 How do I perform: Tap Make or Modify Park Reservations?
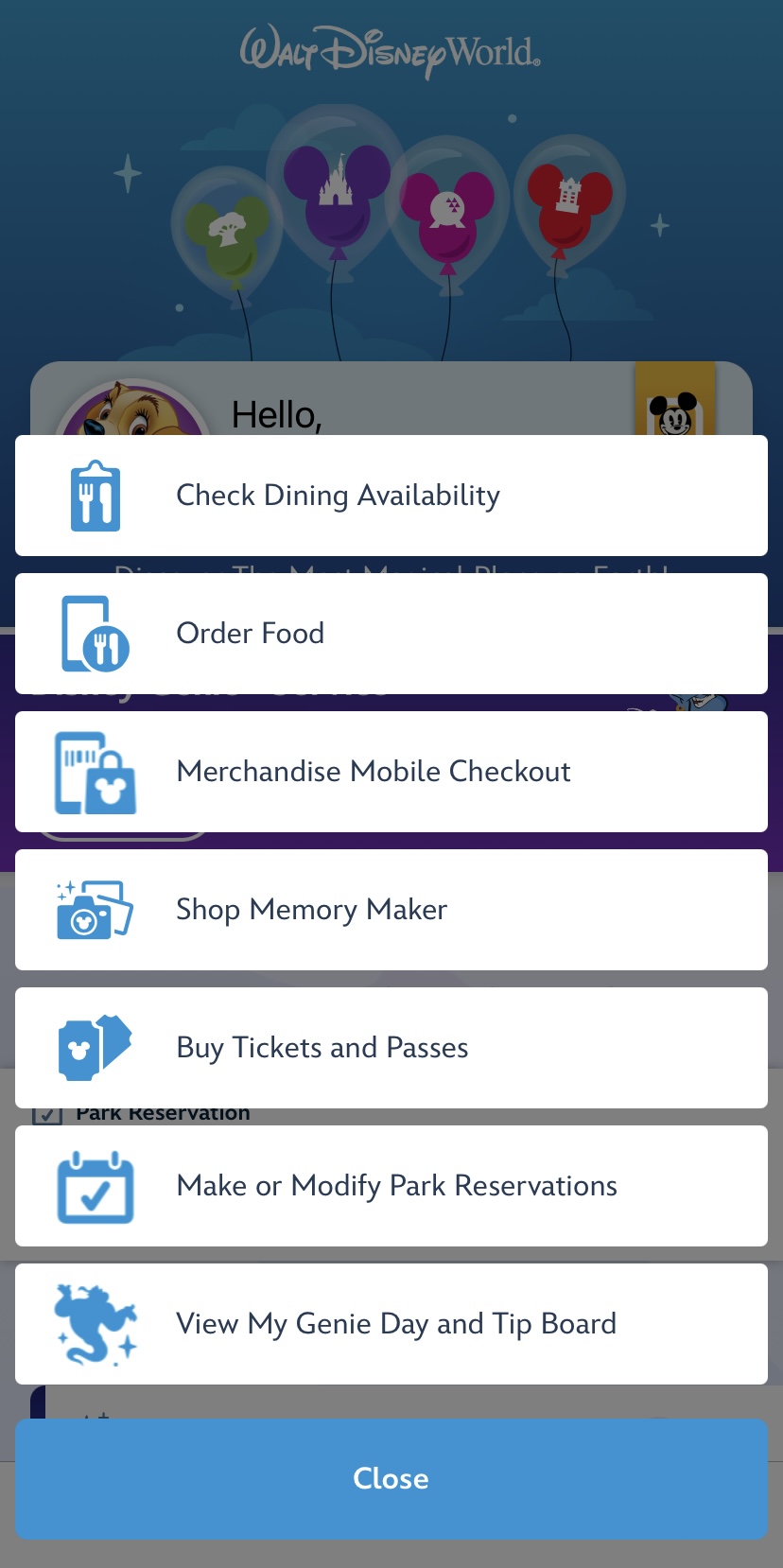(x=391, y=1186)
